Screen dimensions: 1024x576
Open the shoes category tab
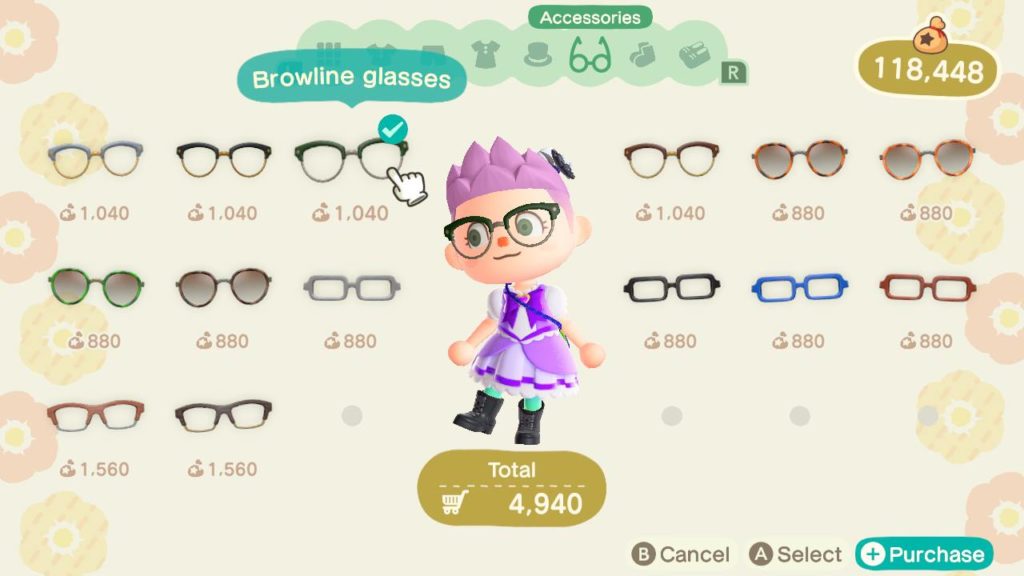pyautogui.click(x=695, y=56)
